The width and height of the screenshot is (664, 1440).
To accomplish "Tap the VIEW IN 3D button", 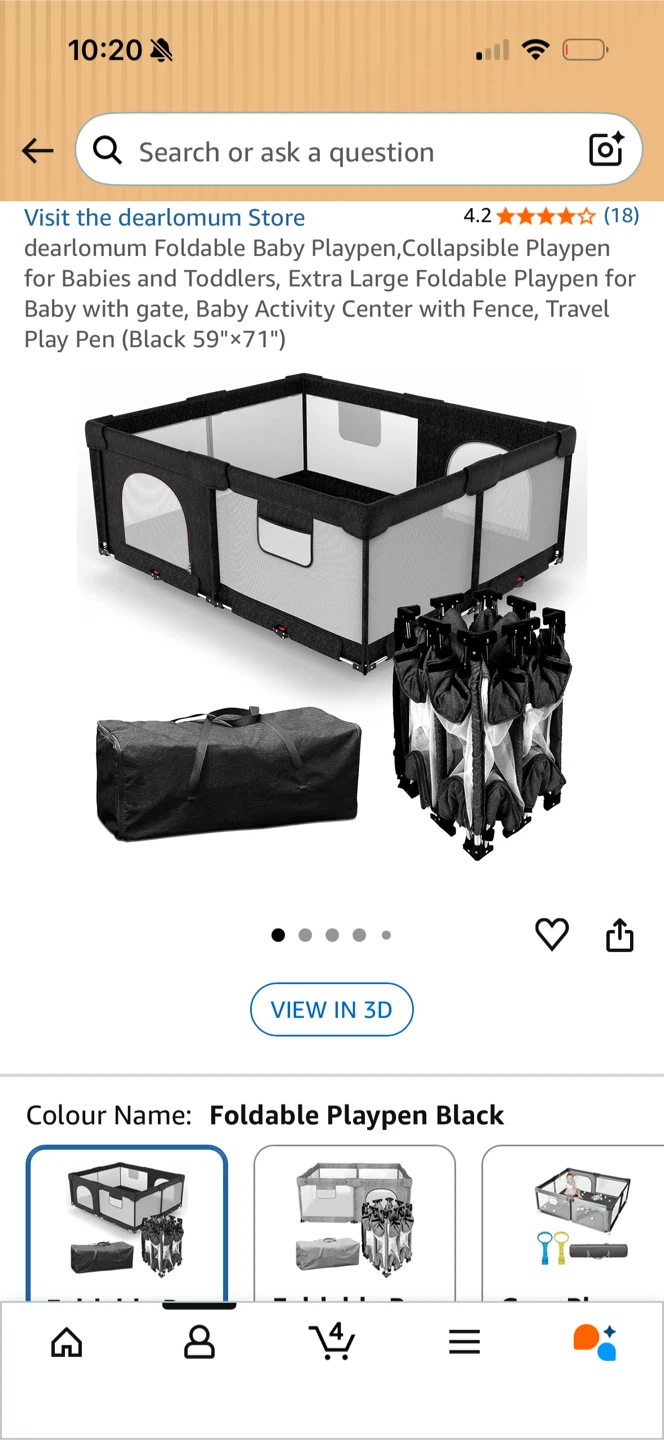I will 332,1010.
